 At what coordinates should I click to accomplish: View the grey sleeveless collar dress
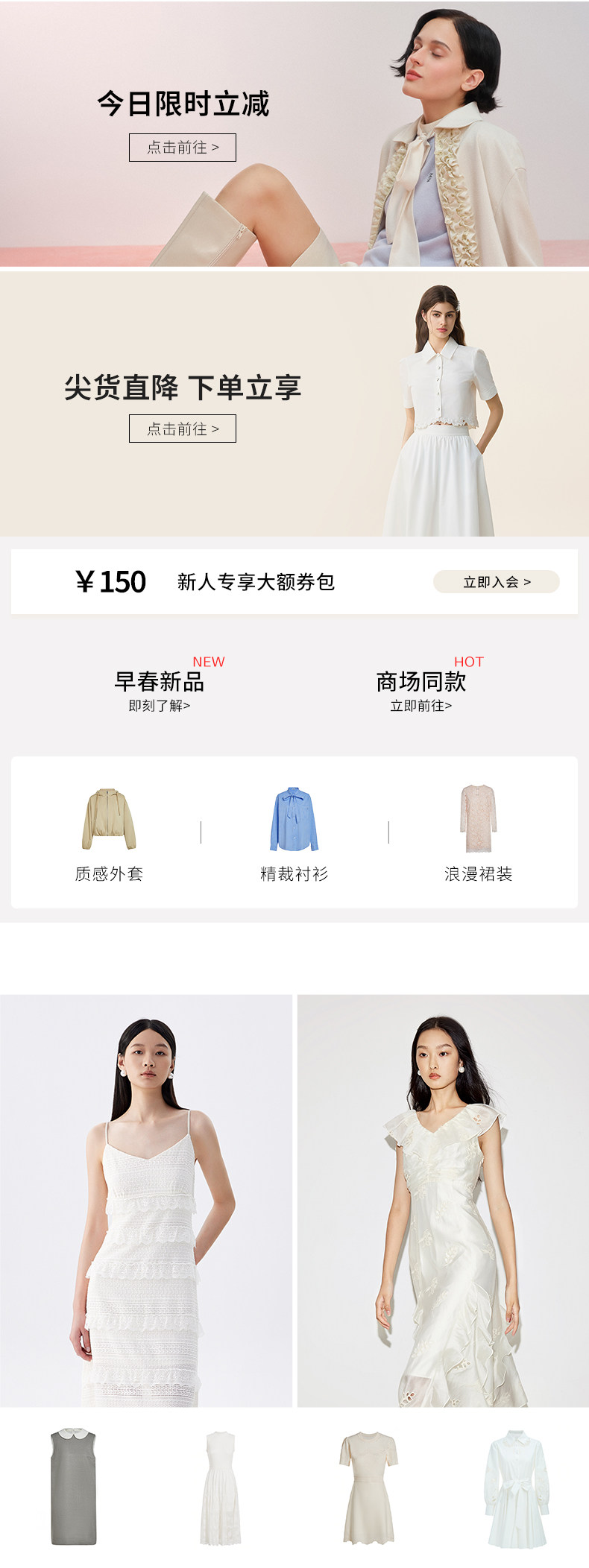point(73,1486)
